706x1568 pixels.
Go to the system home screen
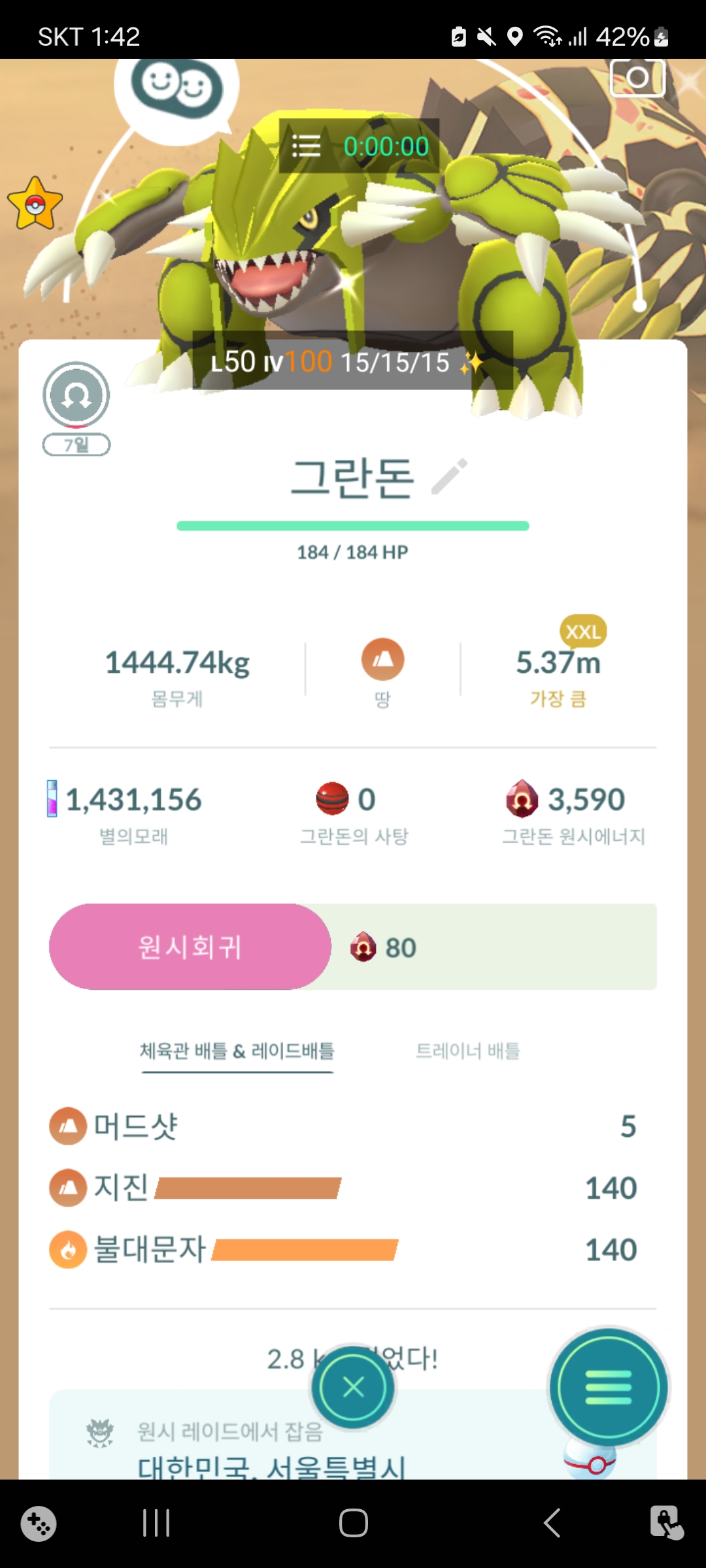(353, 1523)
